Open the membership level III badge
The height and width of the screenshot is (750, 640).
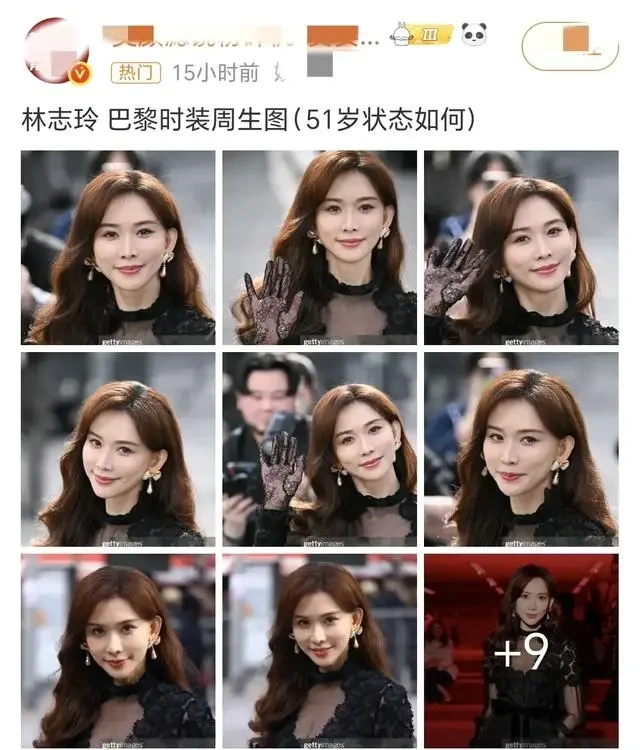[431, 34]
